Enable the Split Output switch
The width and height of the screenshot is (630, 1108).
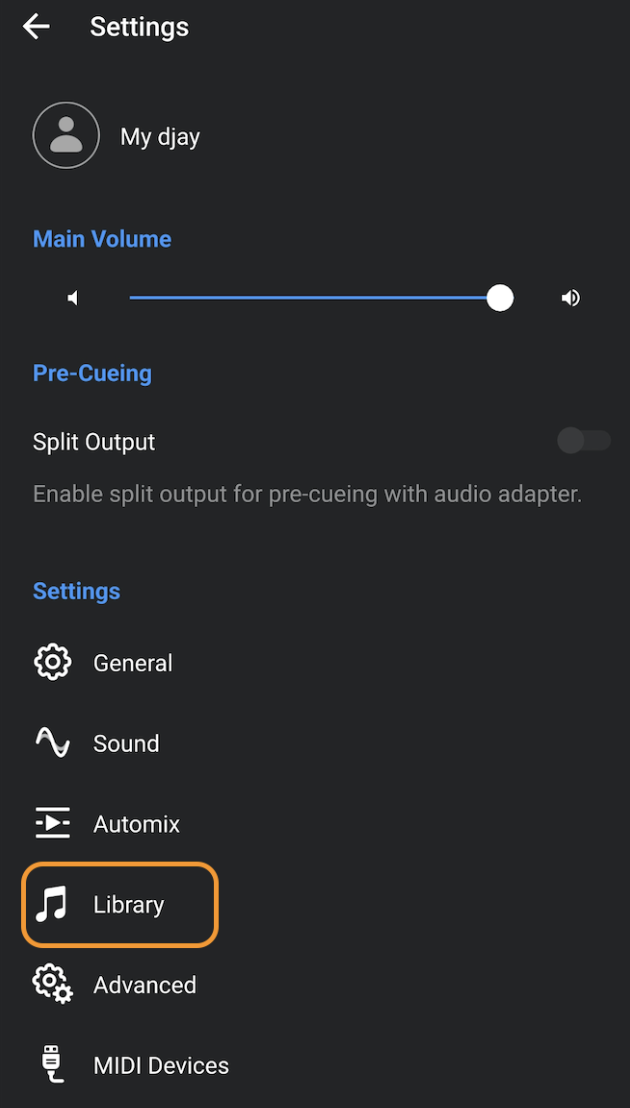pyautogui.click(x=584, y=441)
